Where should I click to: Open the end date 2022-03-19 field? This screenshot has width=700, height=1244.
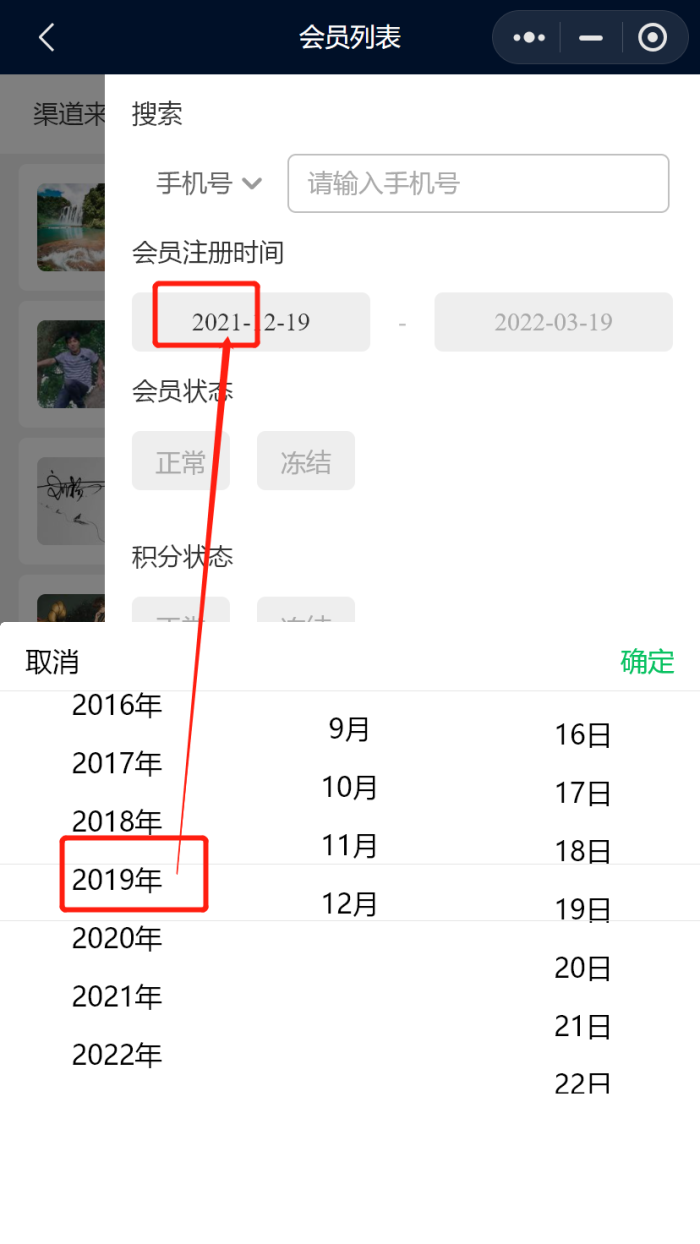click(553, 322)
